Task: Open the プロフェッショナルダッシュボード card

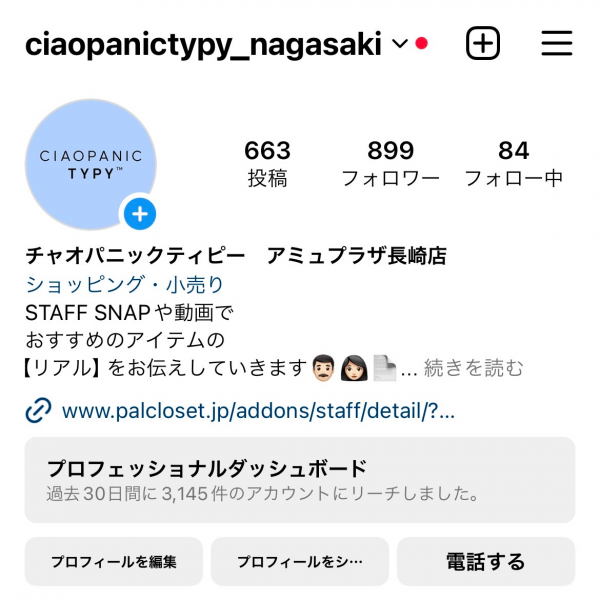Action: coord(300,479)
